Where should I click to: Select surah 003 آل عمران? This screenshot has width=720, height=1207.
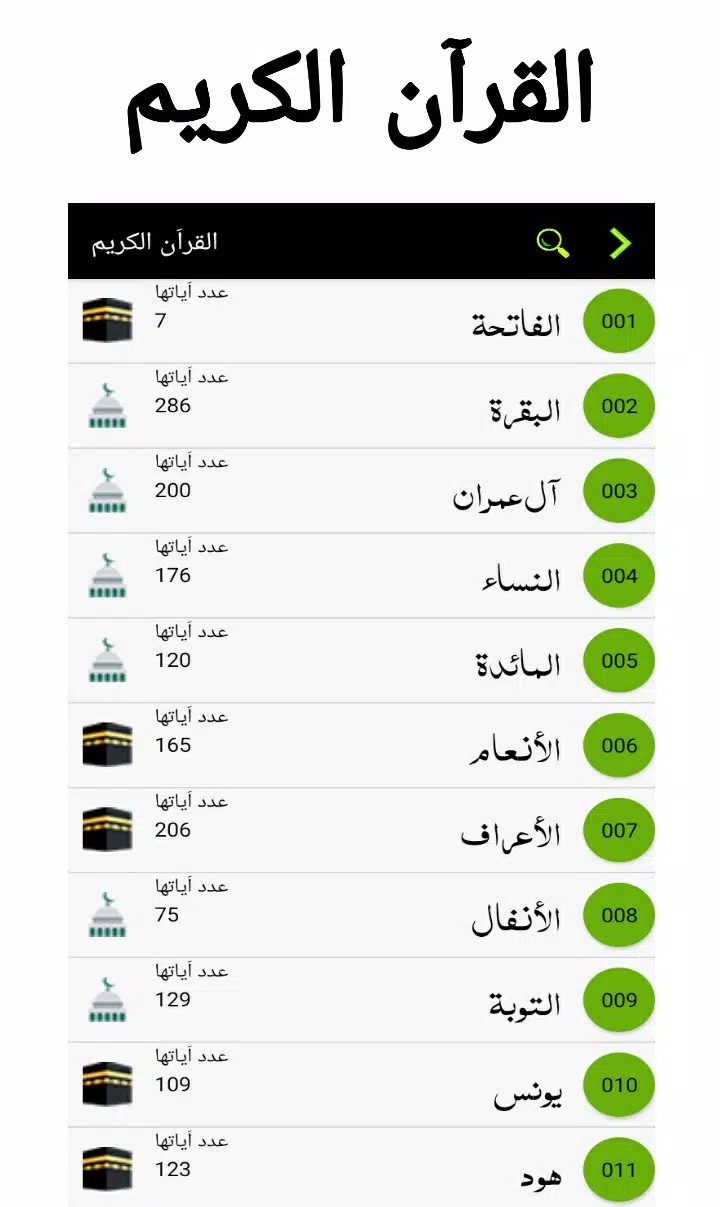click(x=361, y=491)
